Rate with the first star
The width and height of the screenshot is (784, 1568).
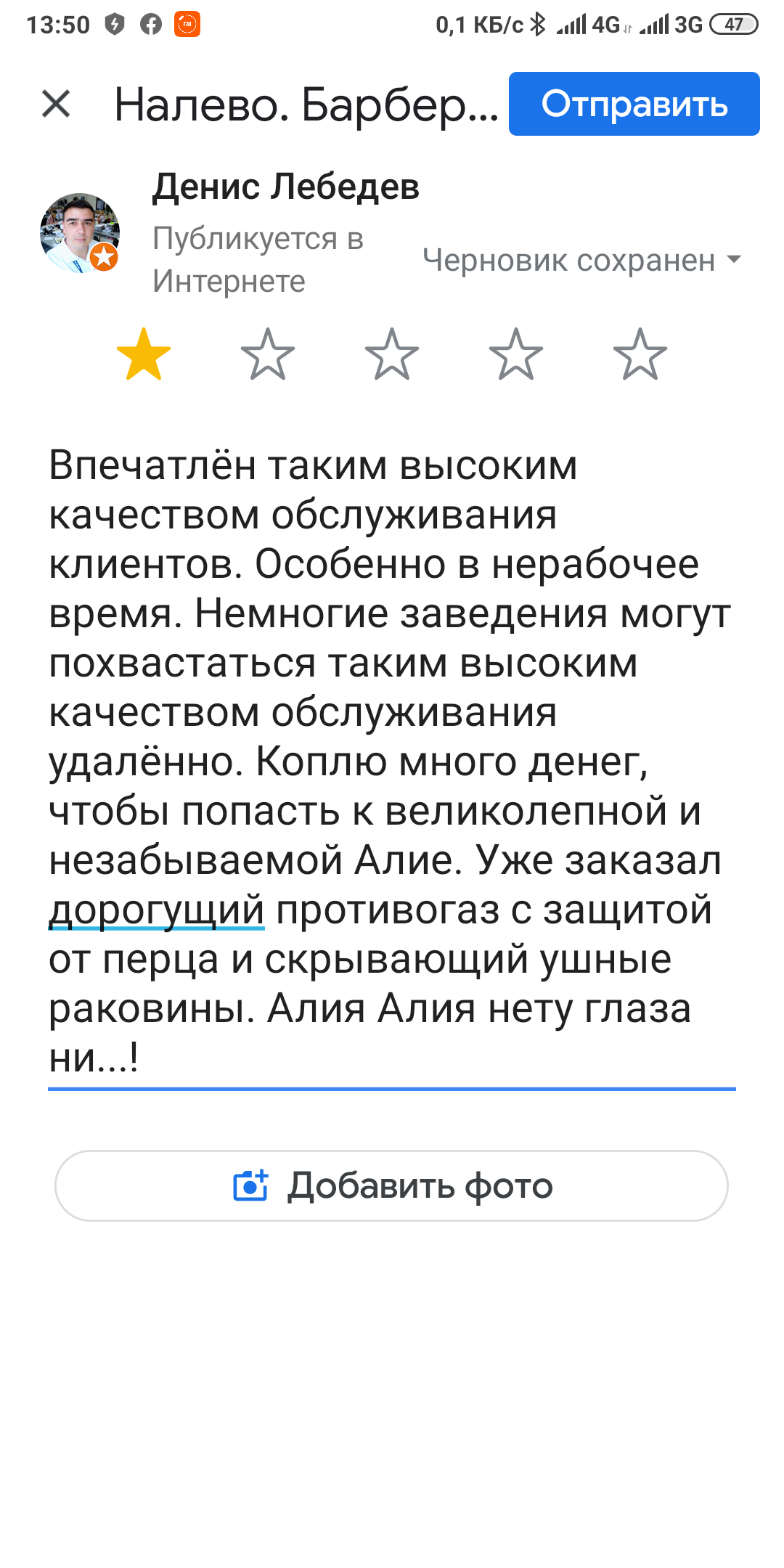coord(144,354)
